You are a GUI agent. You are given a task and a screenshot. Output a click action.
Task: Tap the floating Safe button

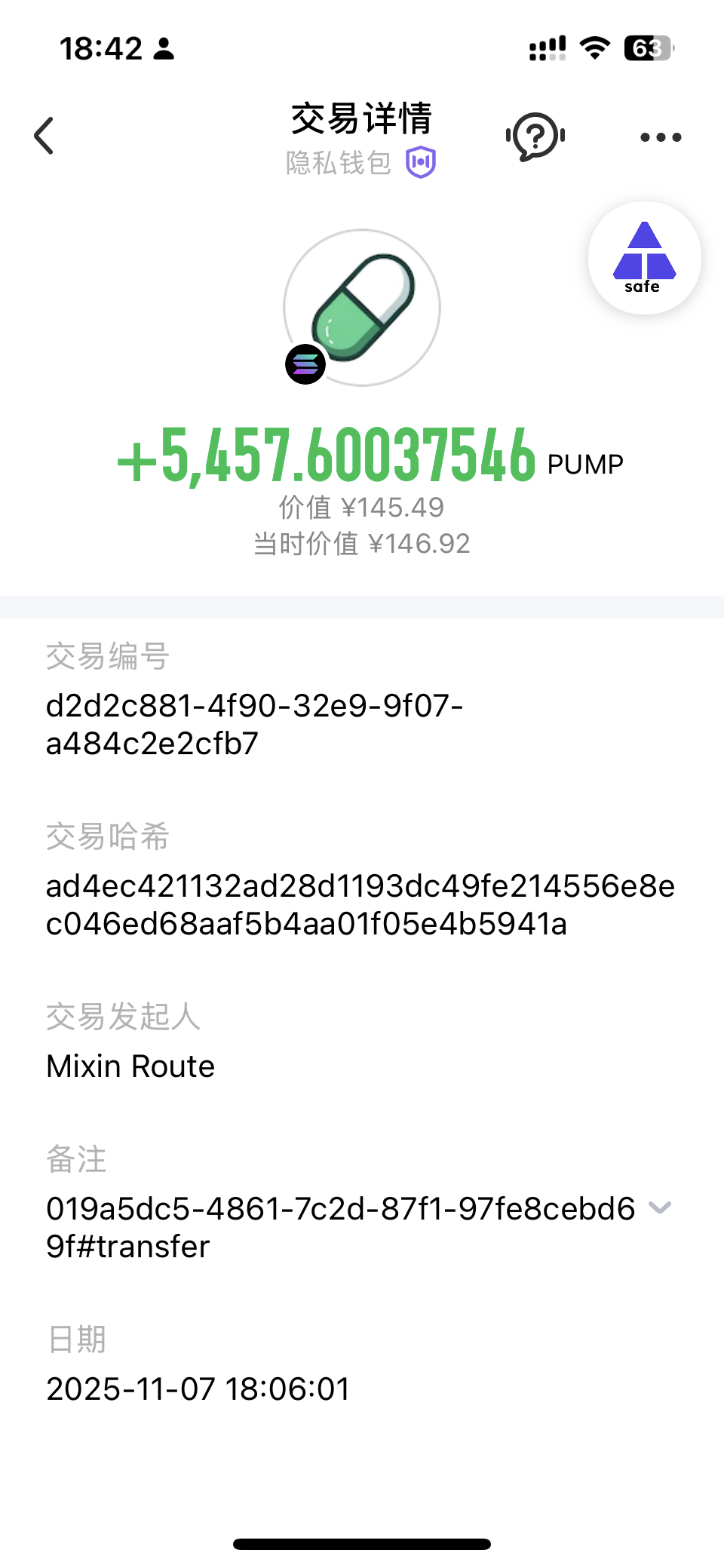644,258
